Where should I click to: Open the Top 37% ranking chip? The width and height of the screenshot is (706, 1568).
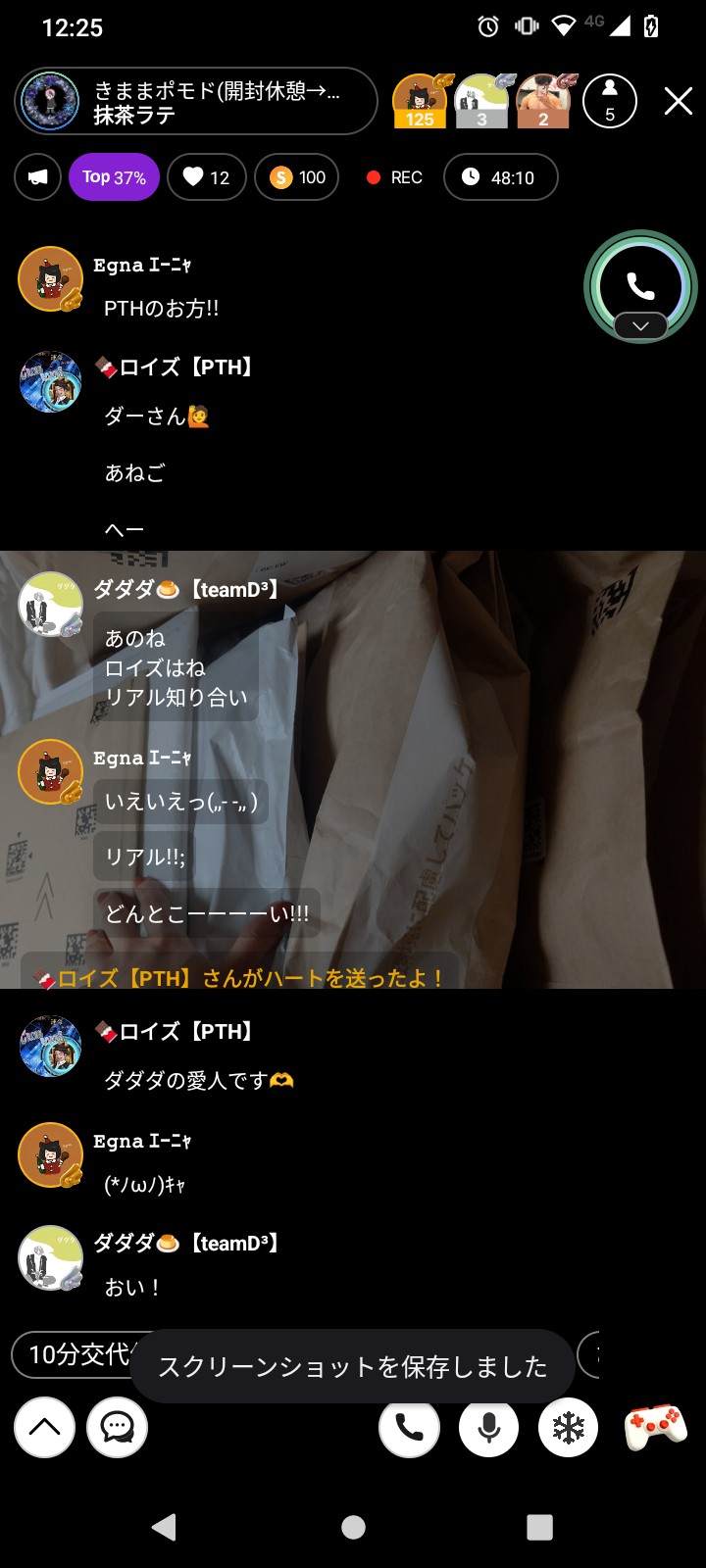pyautogui.click(x=114, y=177)
